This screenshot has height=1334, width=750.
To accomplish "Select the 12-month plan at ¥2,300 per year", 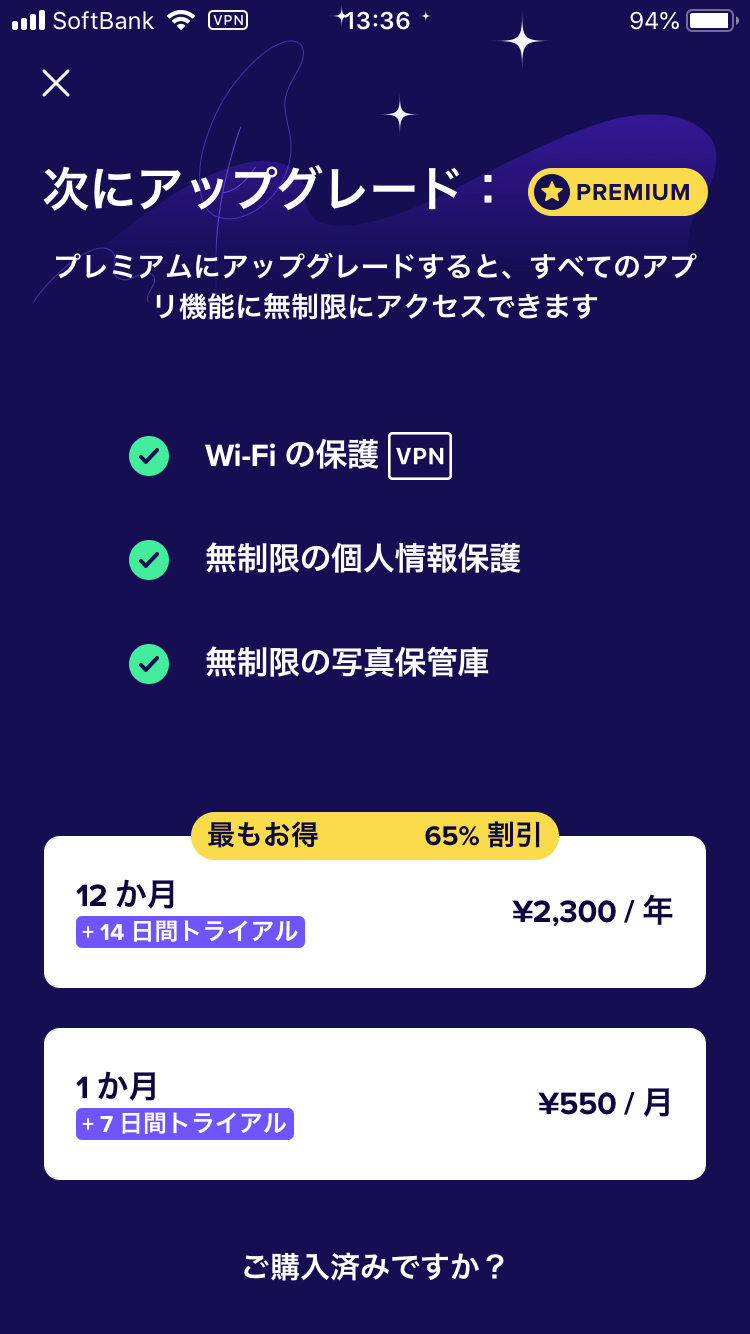I will (x=375, y=911).
